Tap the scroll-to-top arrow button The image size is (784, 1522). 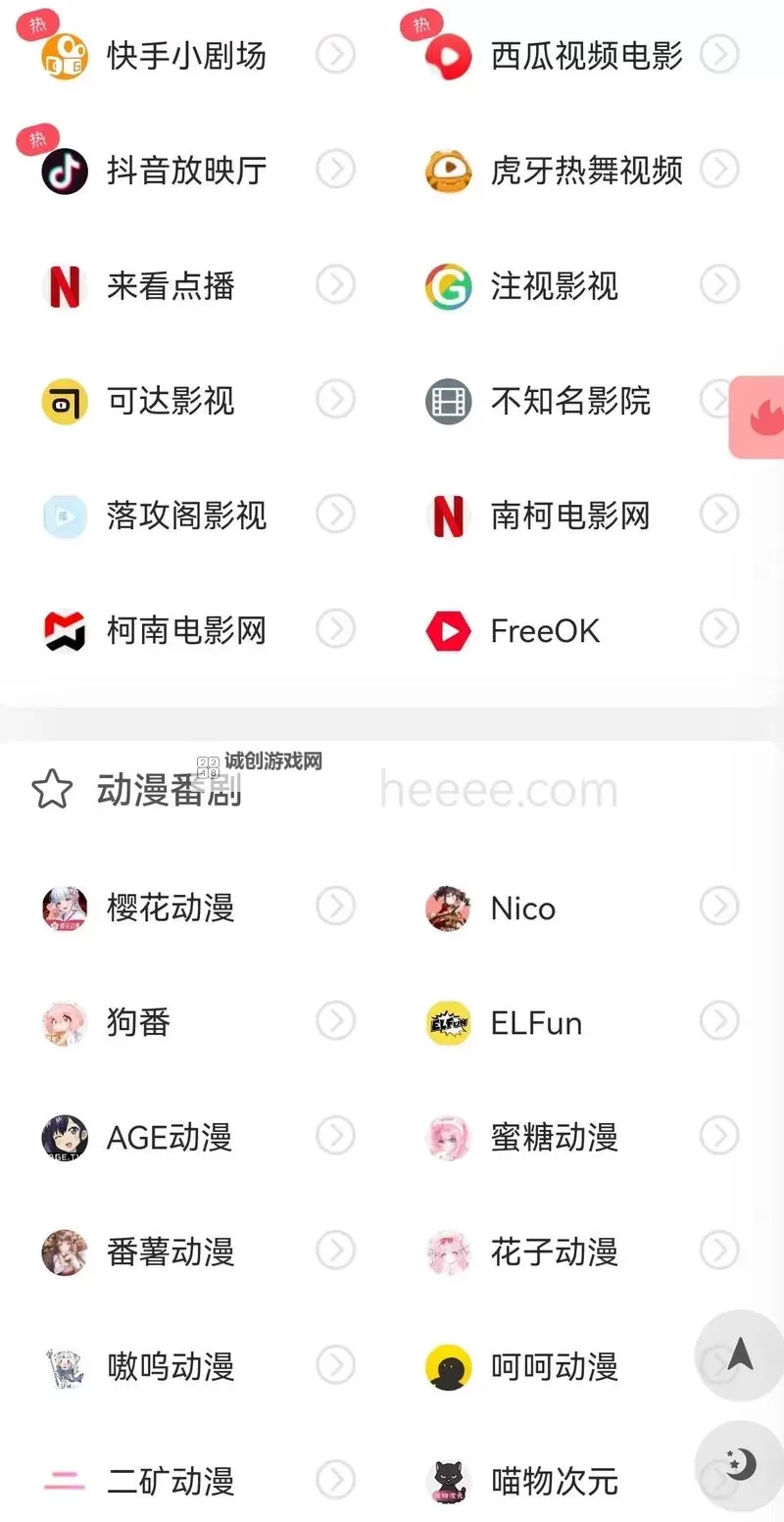coord(738,1355)
